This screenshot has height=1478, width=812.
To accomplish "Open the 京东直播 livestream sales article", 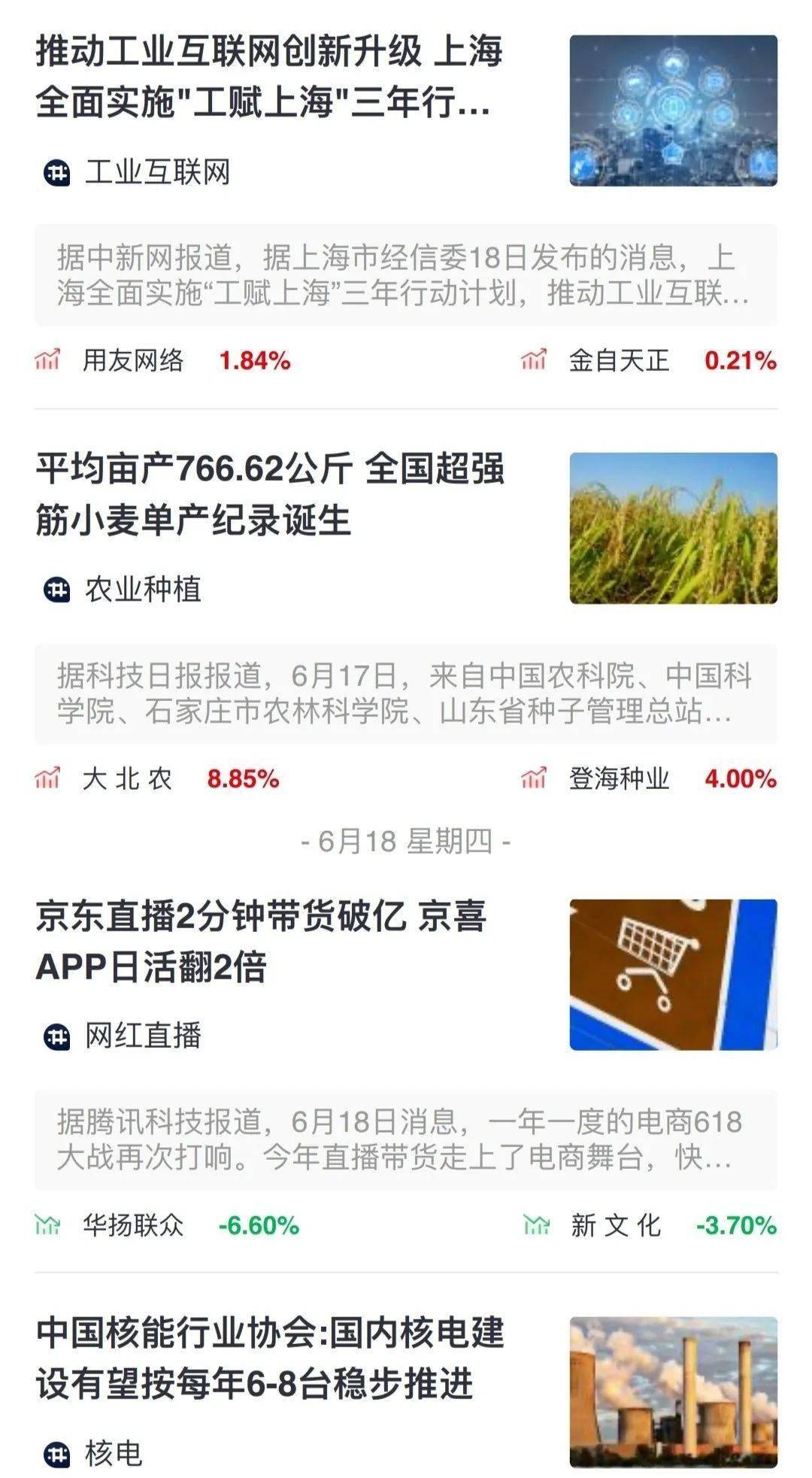I will pyautogui.click(x=262, y=941).
